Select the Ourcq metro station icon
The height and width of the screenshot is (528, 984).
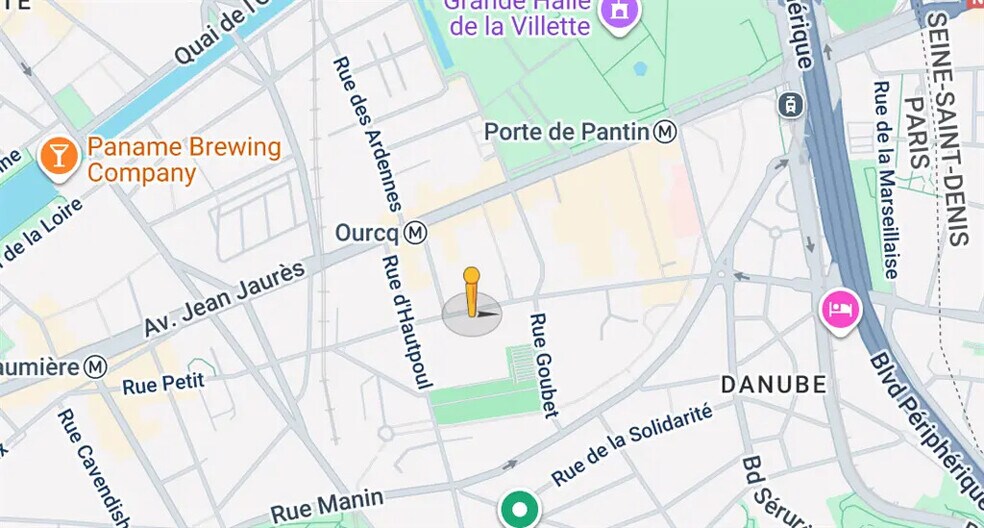(416, 233)
